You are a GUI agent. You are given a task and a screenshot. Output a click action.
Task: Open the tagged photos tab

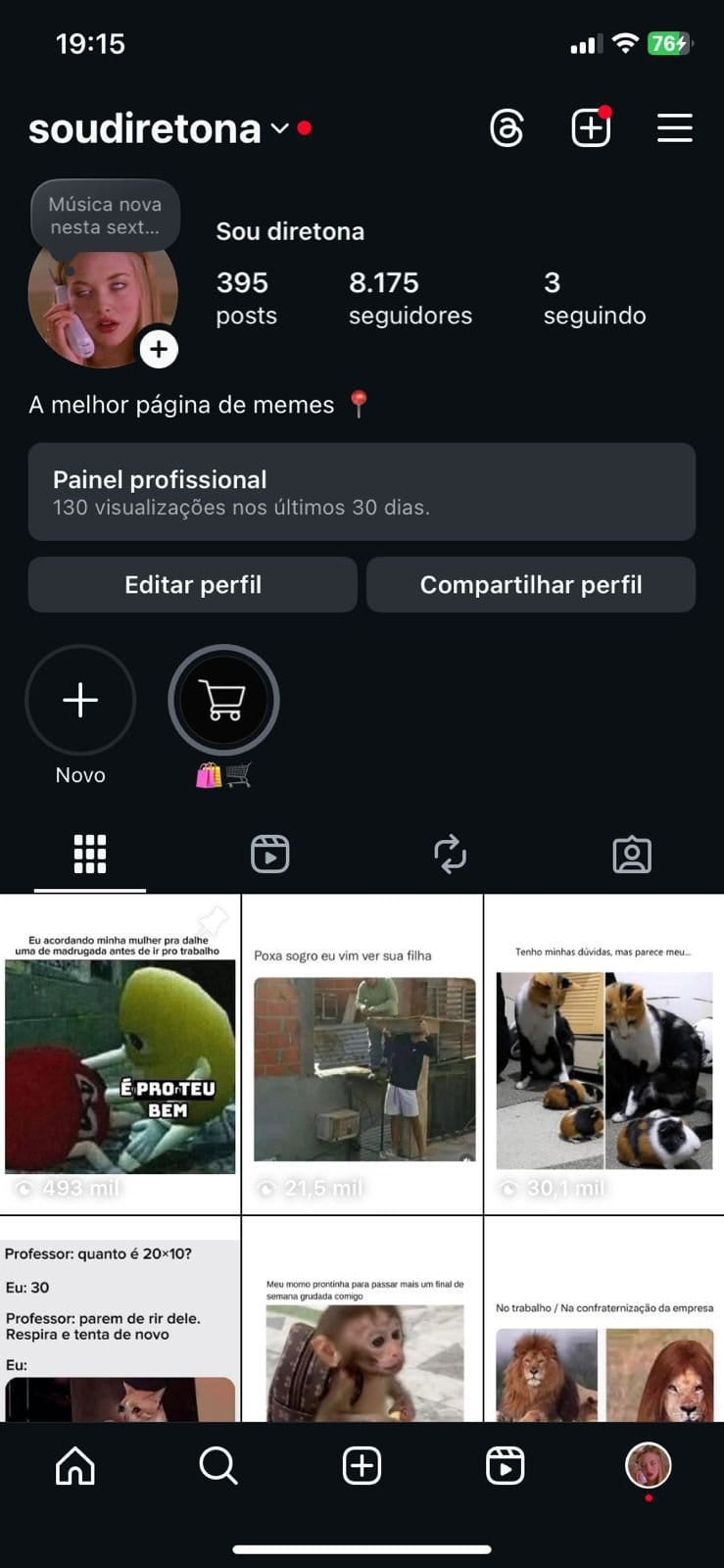point(633,854)
